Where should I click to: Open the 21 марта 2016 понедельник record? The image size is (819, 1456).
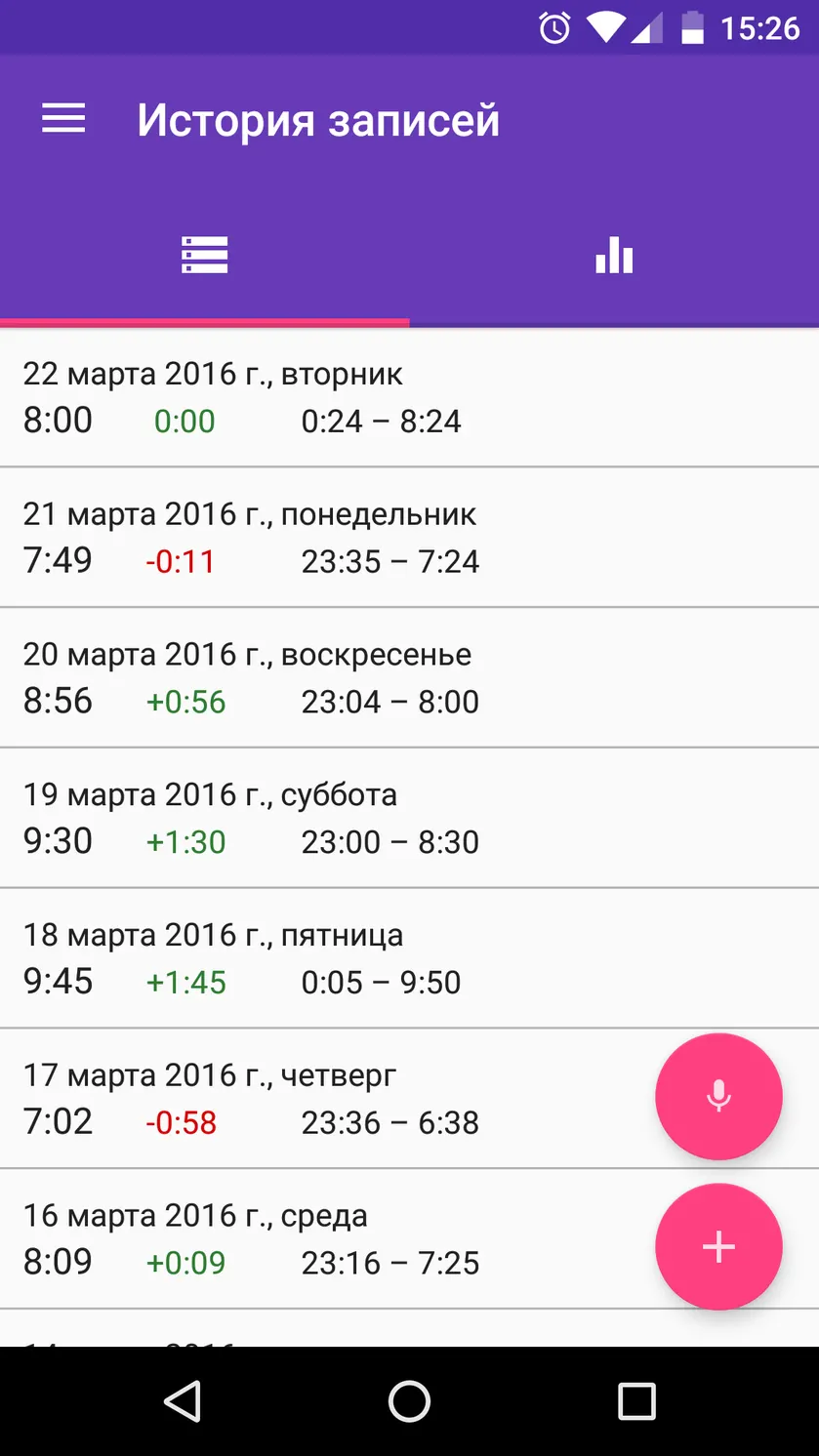(409, 538)
